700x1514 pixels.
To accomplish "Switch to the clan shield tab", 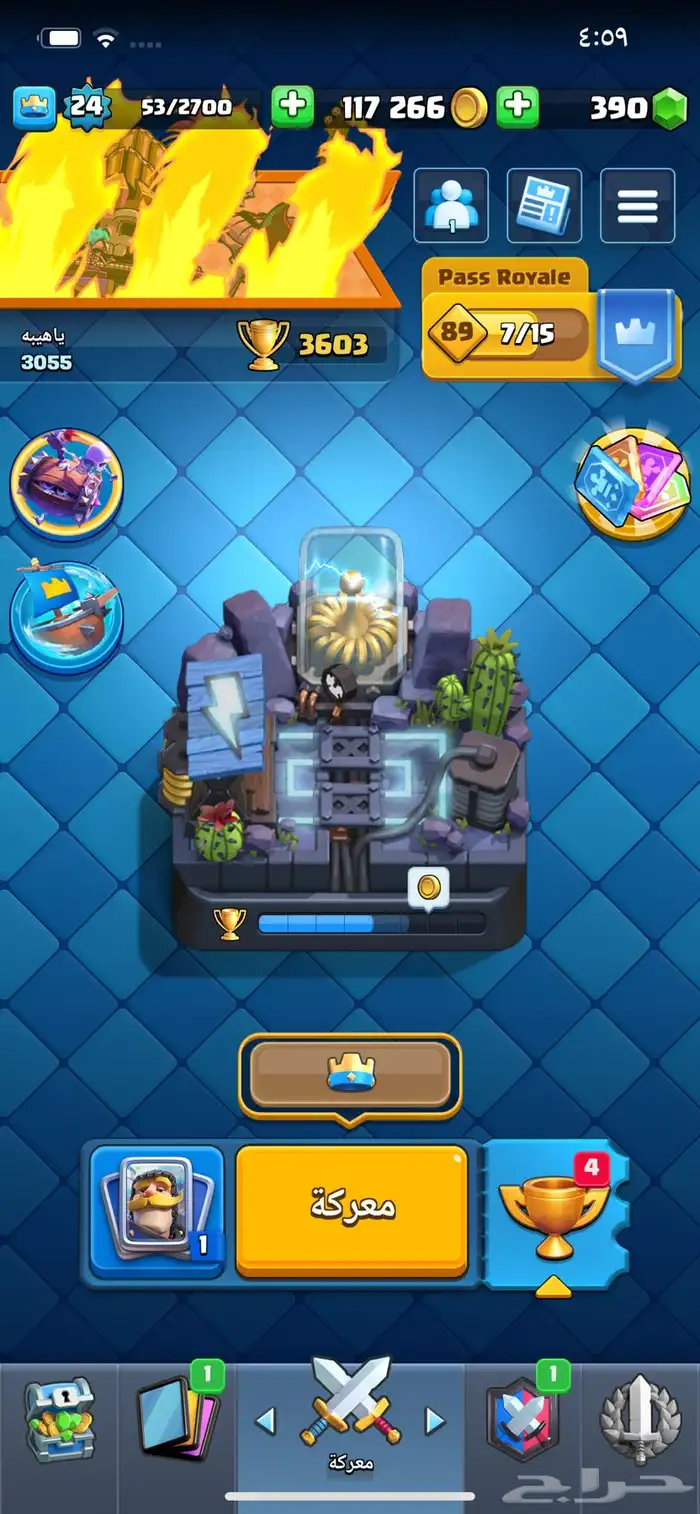I will [x=523, y=1422].
